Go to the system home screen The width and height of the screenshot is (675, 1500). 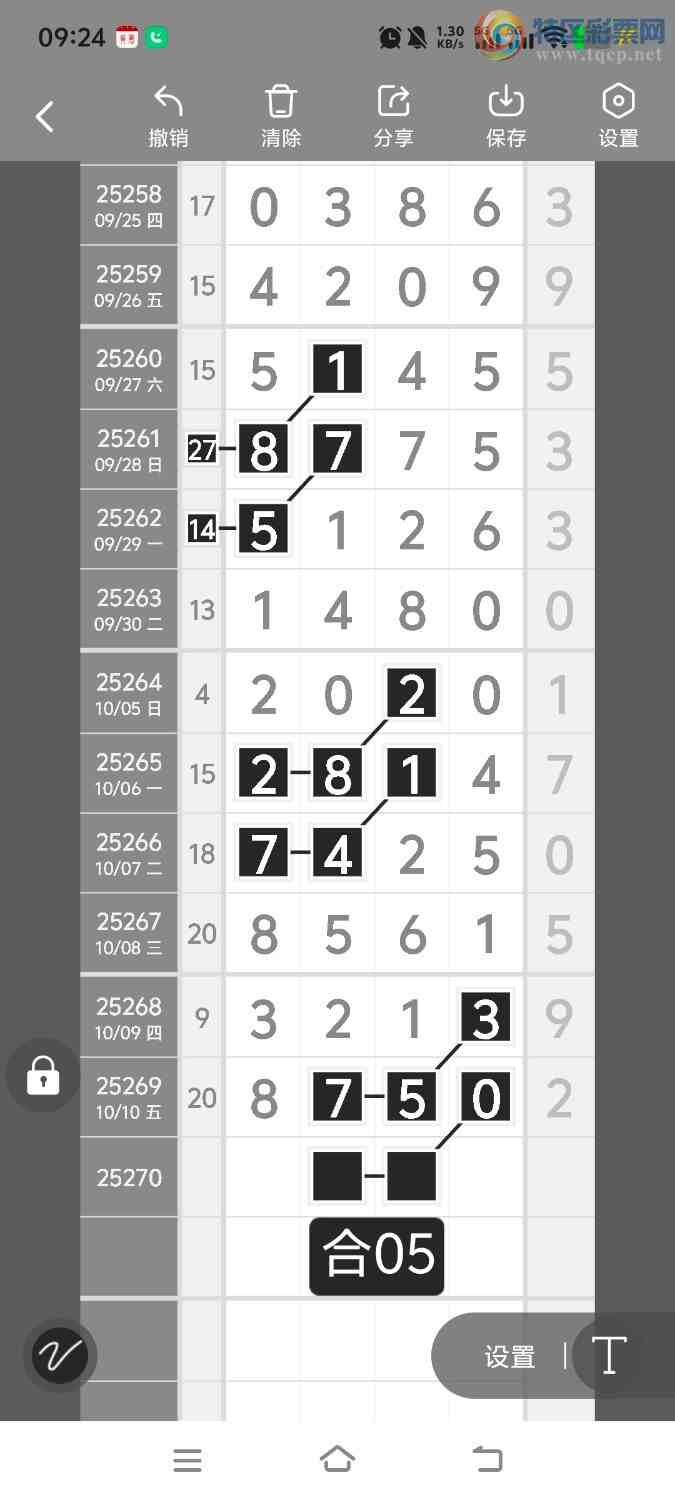[x=337, y=1460]
